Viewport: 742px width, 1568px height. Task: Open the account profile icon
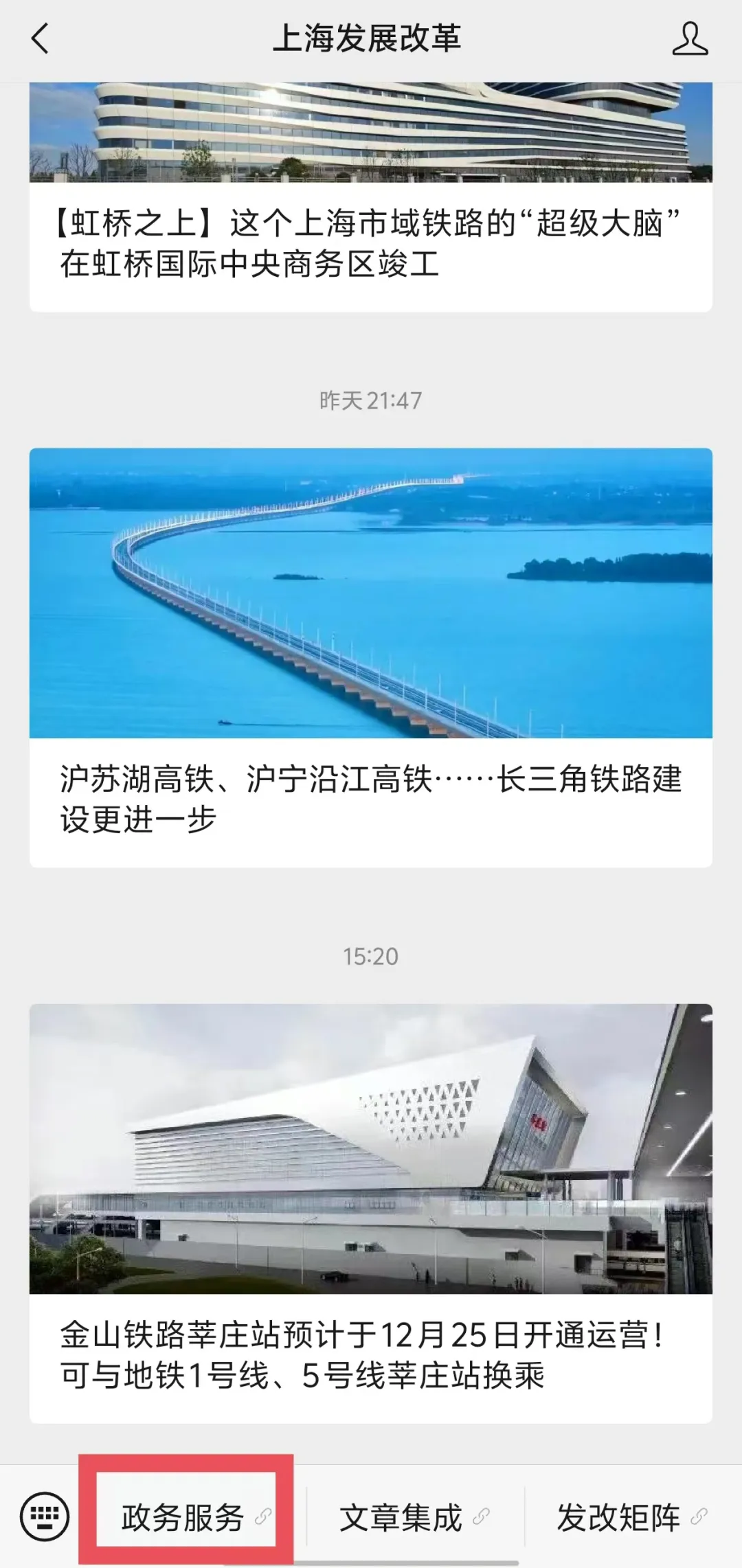point(690,38)
